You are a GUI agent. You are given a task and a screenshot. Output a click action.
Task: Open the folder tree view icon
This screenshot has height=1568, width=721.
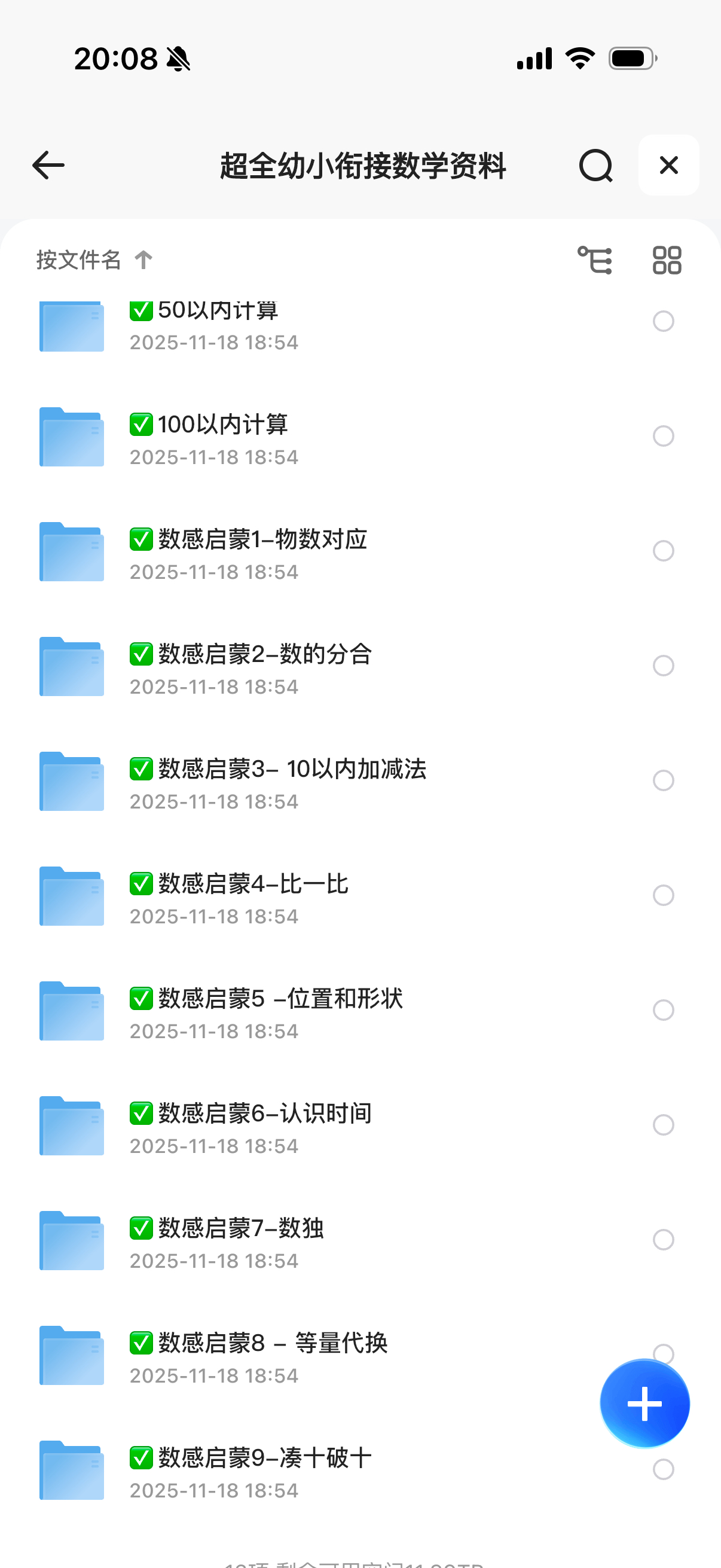pos(594,260)
